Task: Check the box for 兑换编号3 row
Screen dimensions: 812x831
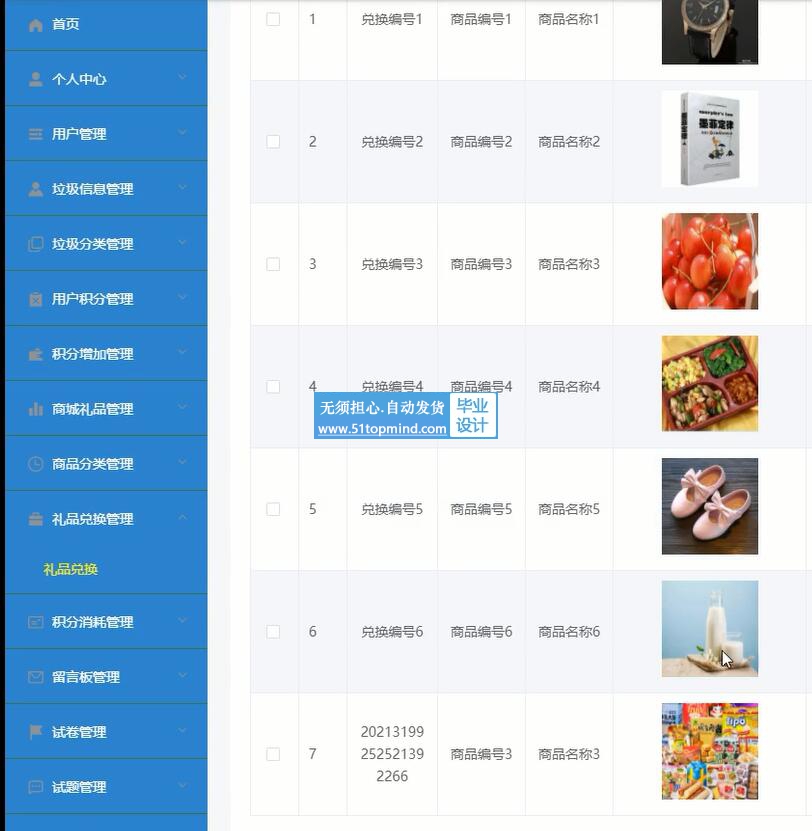Action: [273, 264]
